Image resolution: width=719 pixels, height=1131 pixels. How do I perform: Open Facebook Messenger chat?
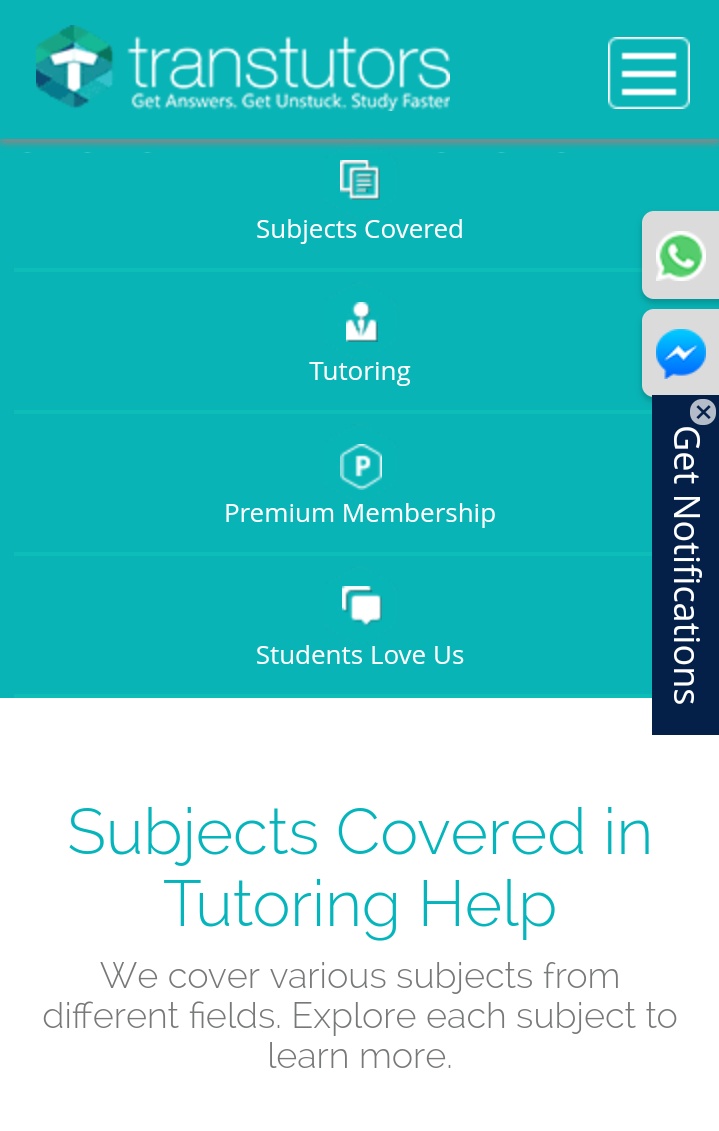pyautogui.click(x=681, y=353)
